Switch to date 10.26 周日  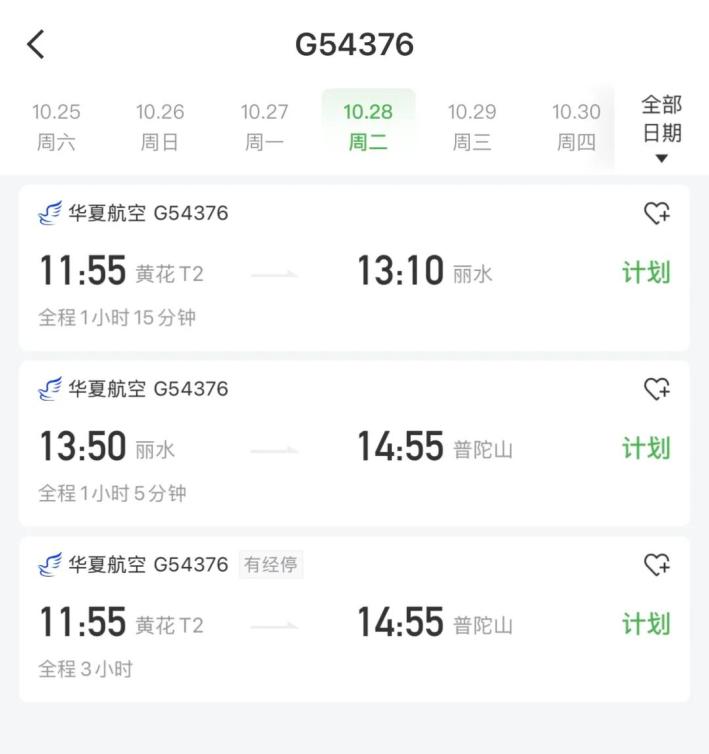(x=160, y=126)
